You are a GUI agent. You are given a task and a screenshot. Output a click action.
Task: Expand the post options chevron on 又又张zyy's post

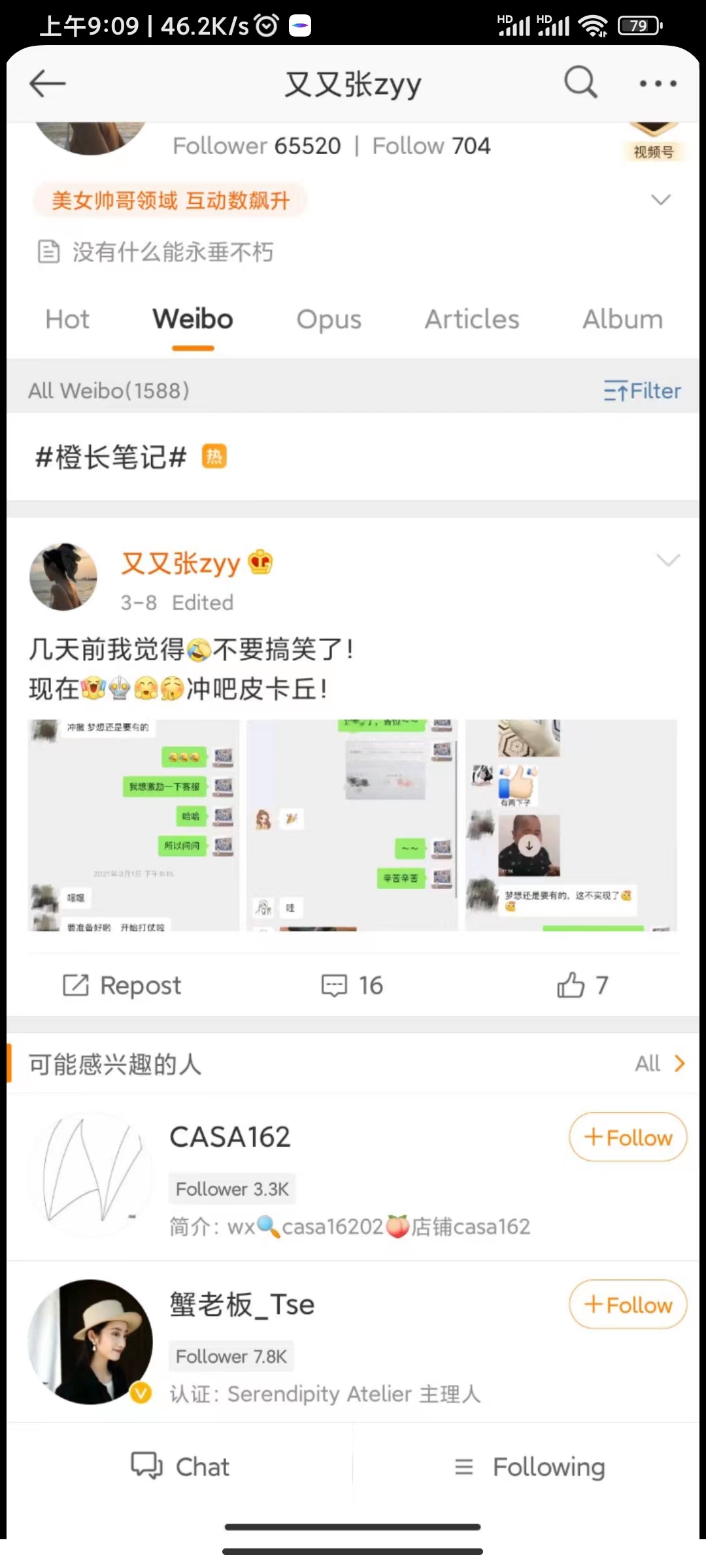668,561
